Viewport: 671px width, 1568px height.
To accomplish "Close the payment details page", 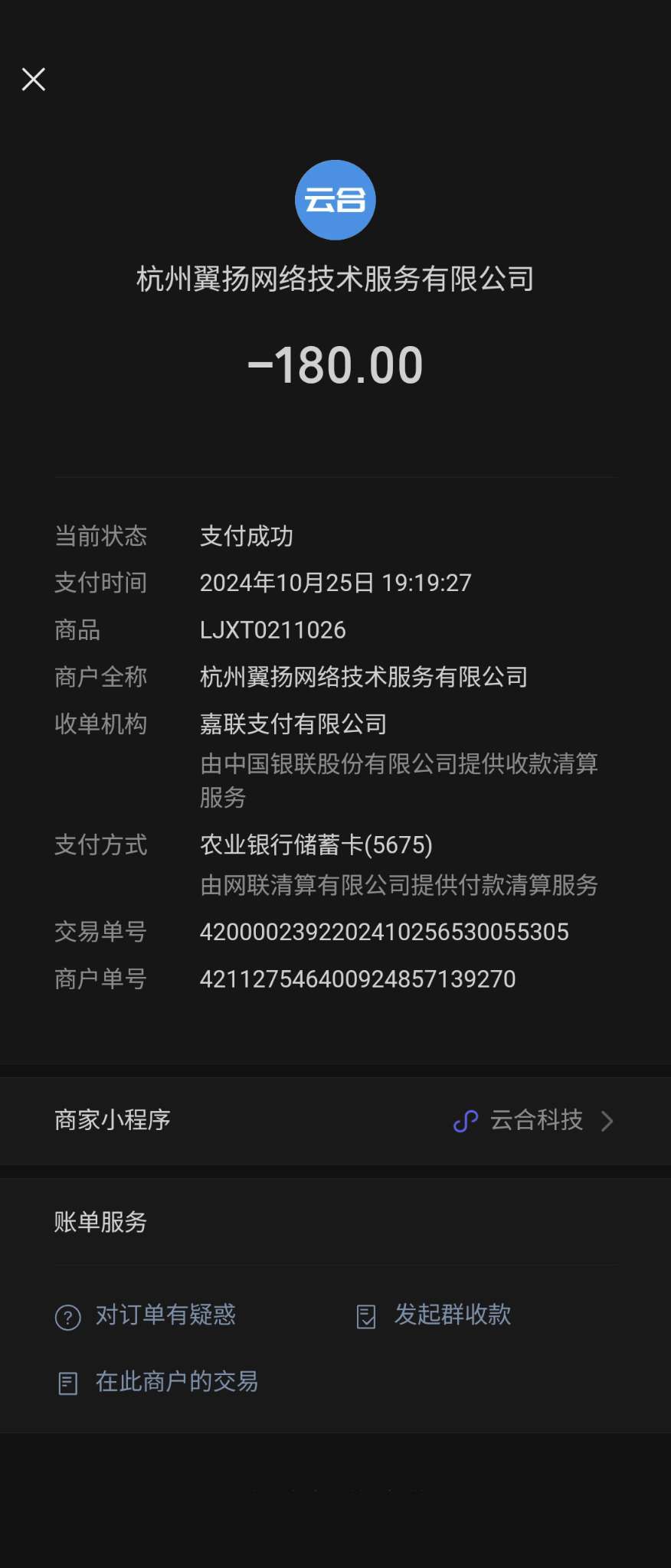I will [x=34, y=79].
